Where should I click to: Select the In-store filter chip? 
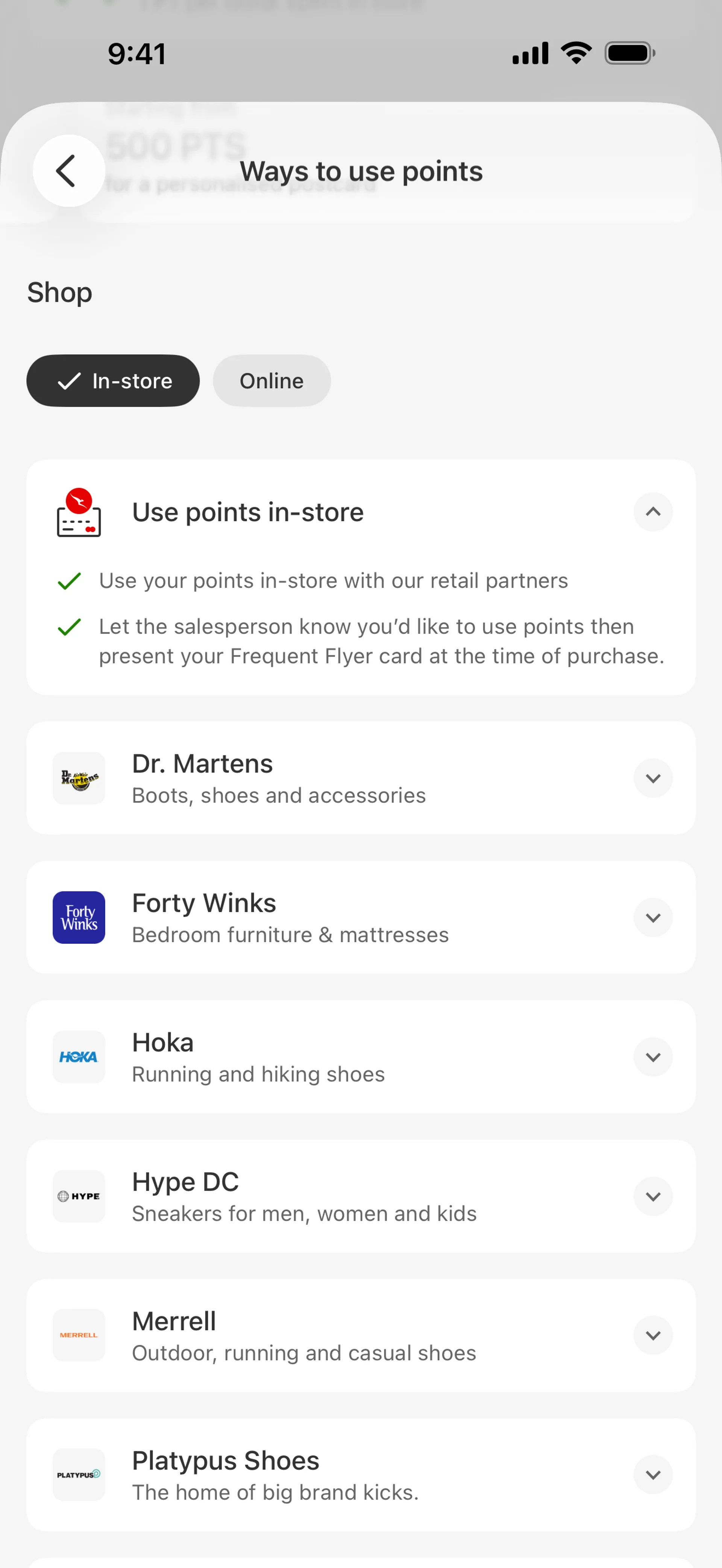click(113, 381)
